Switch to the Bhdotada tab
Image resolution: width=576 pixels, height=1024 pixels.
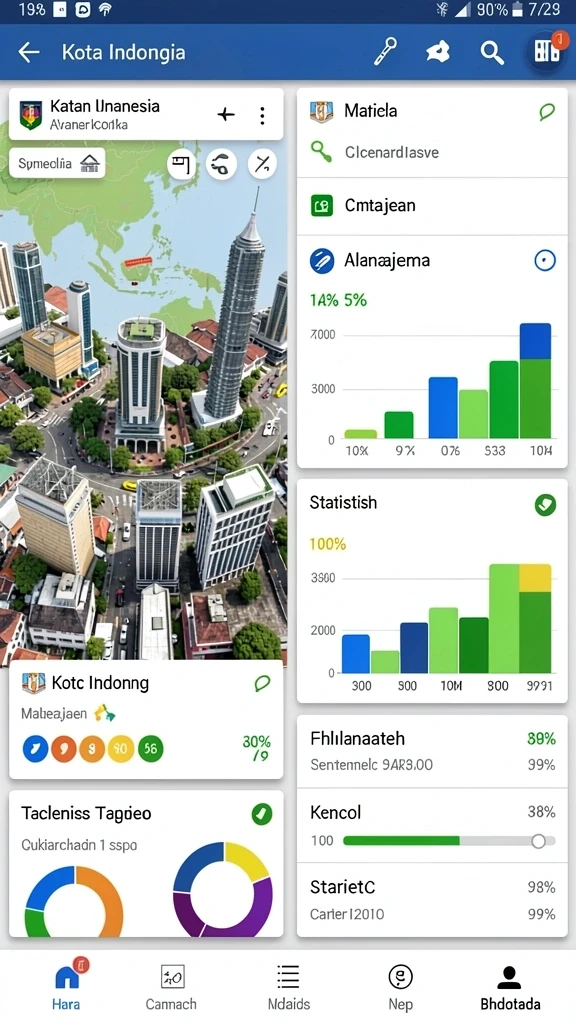510,985
